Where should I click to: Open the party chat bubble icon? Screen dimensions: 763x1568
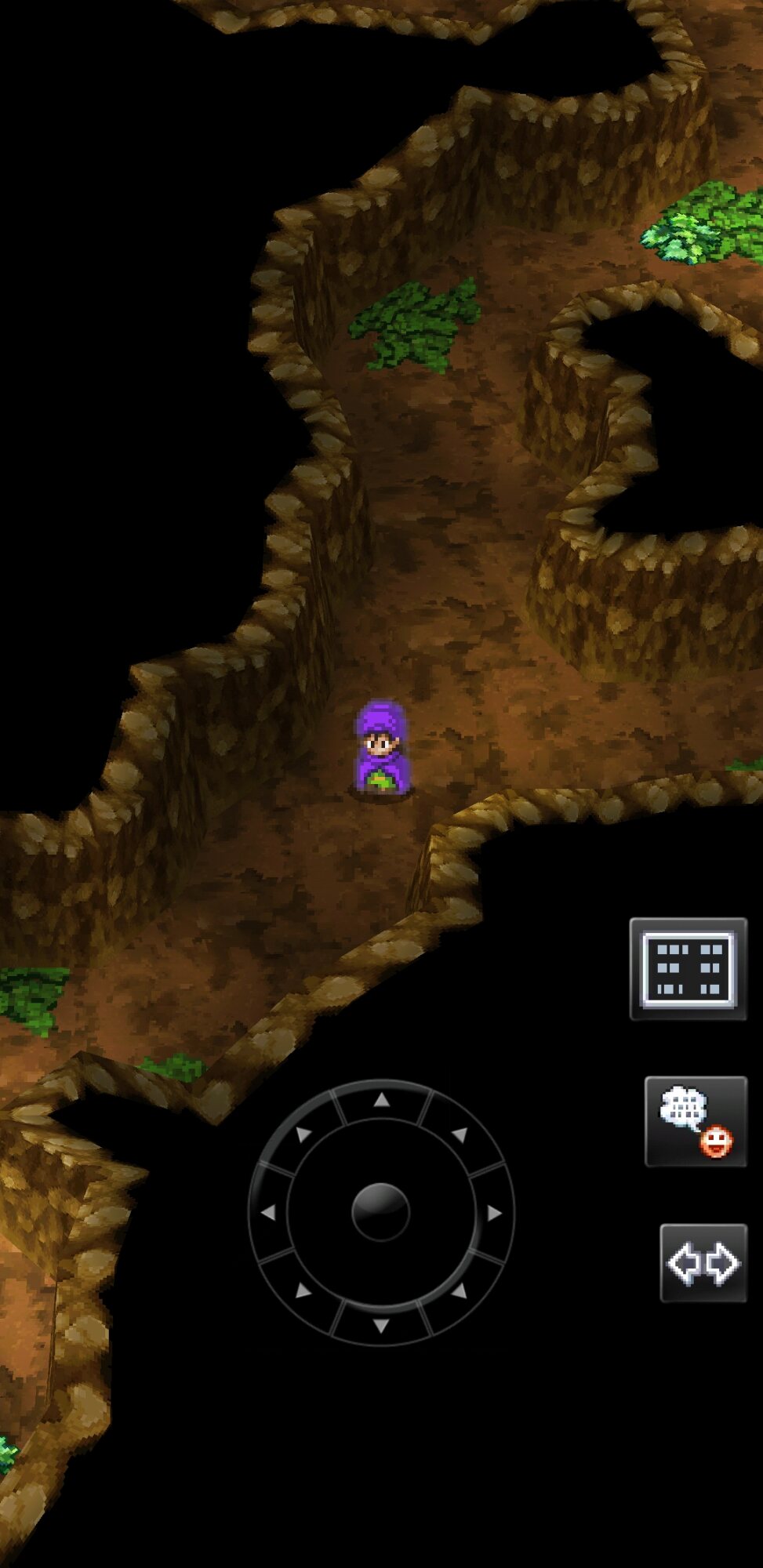click(696, 1121)
